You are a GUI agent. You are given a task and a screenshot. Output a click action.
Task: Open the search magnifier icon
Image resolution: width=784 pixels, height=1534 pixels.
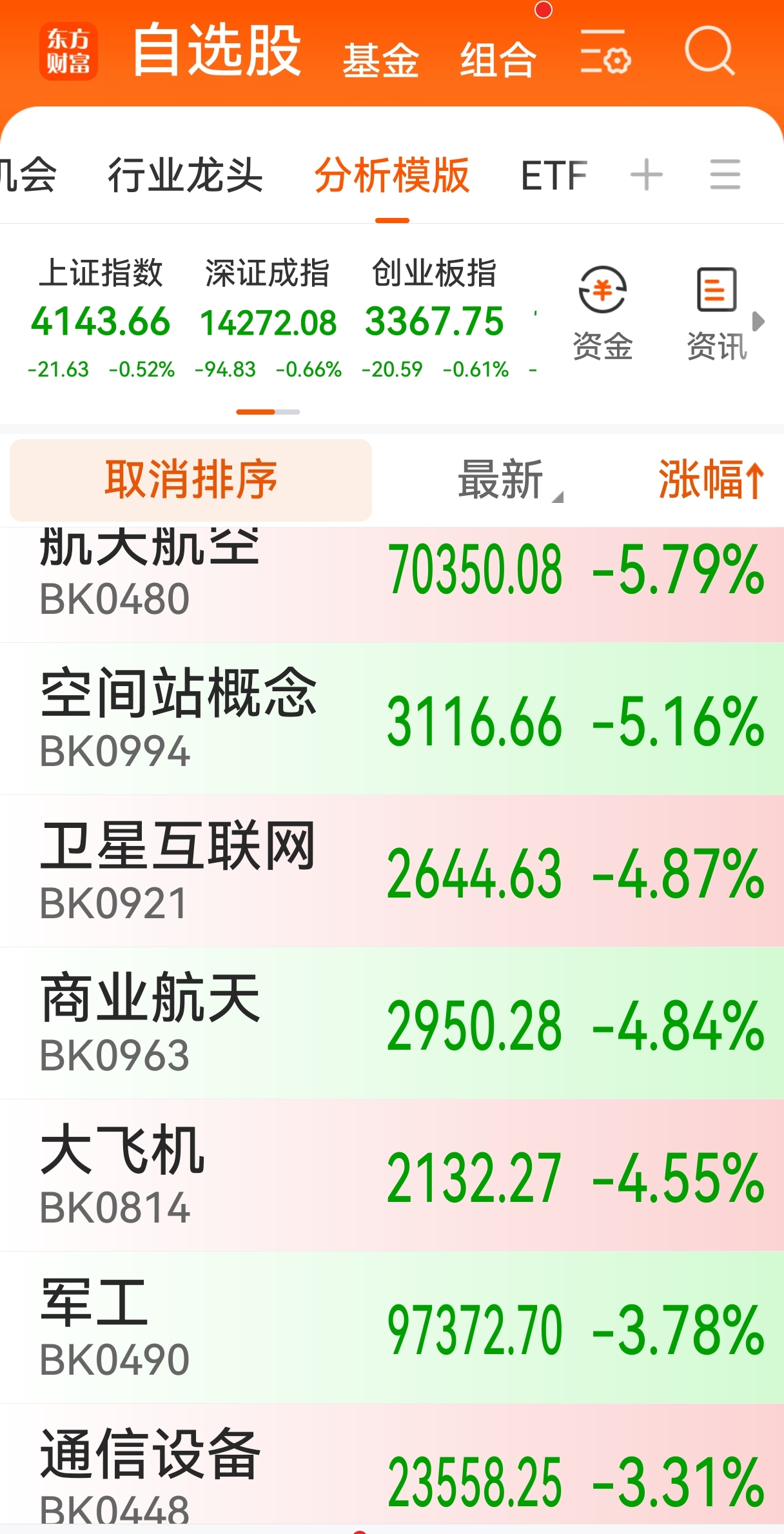pyautogui.click(x=709, y=52)
